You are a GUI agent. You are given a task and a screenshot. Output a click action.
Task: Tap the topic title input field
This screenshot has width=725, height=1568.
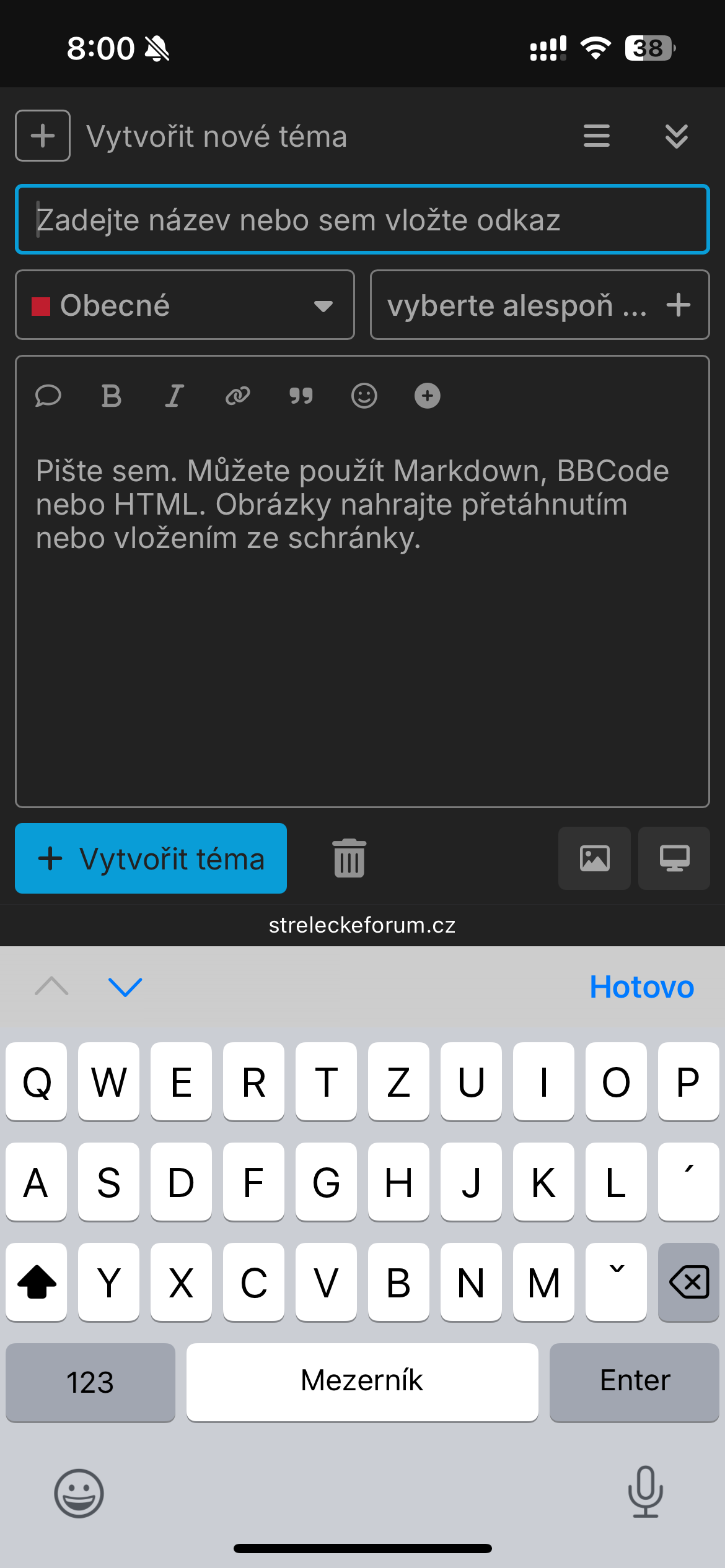coord(362,220)
